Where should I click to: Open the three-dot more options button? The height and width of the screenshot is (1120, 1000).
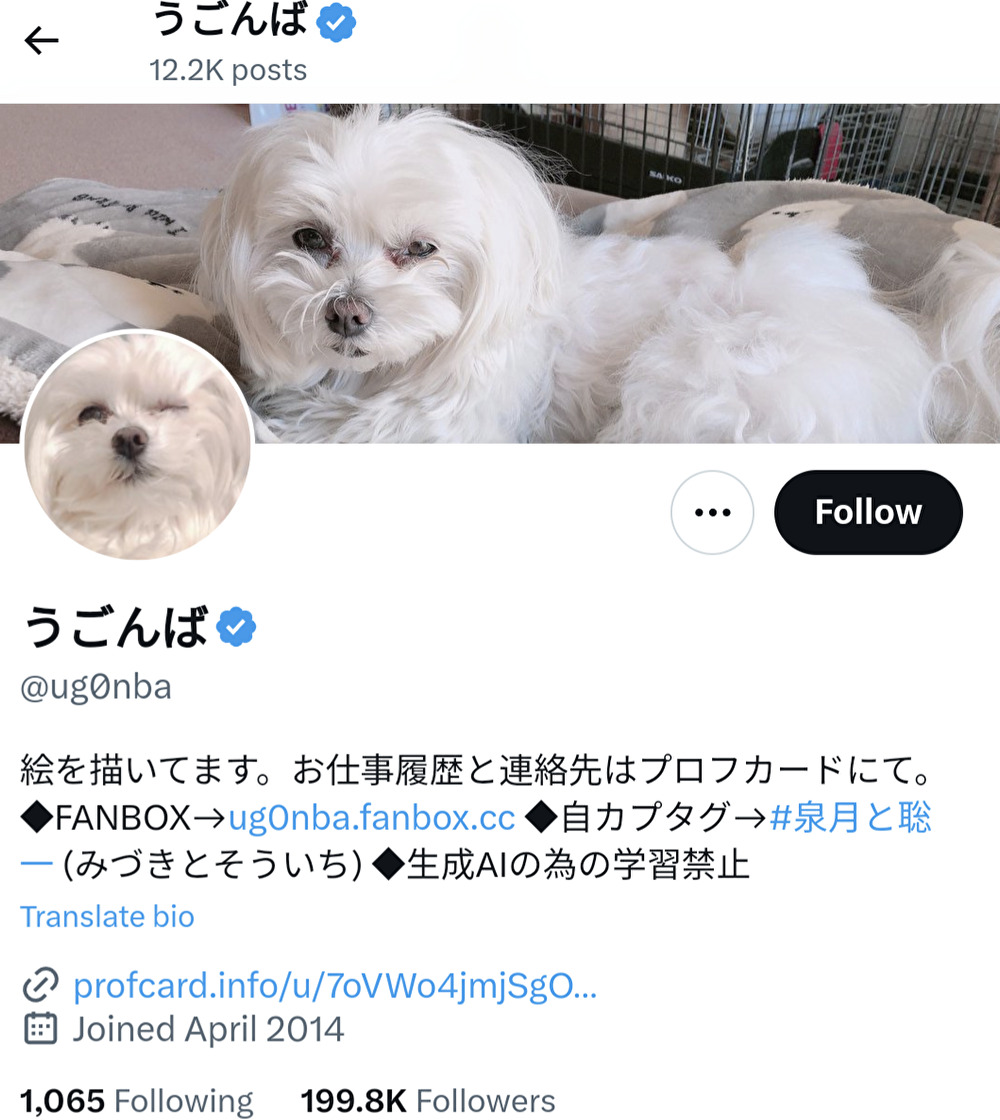coord(712,513)
